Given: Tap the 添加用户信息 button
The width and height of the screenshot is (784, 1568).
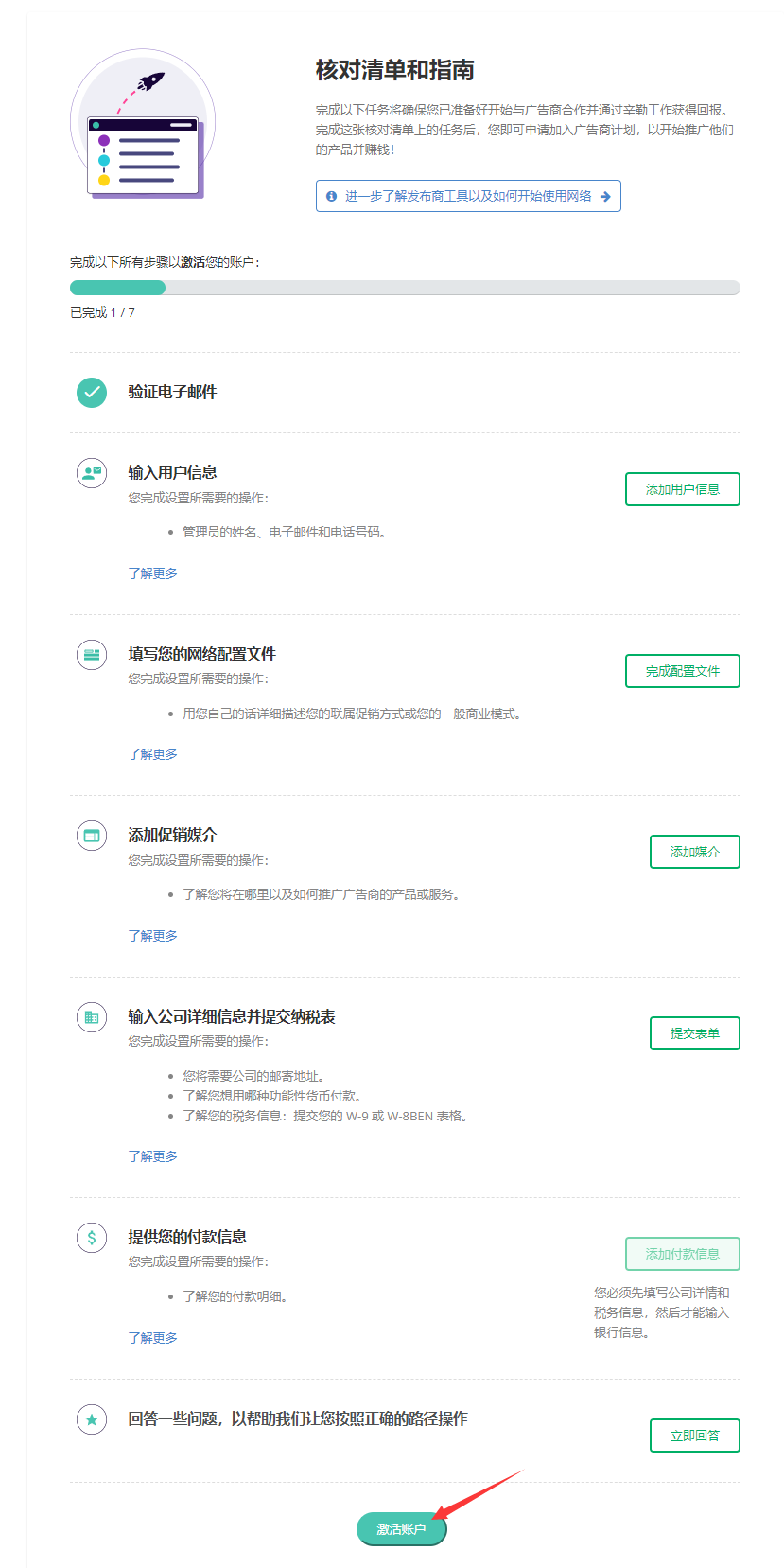Looking at the screenshot, I should pyautogui.click(x=682, y=489).
